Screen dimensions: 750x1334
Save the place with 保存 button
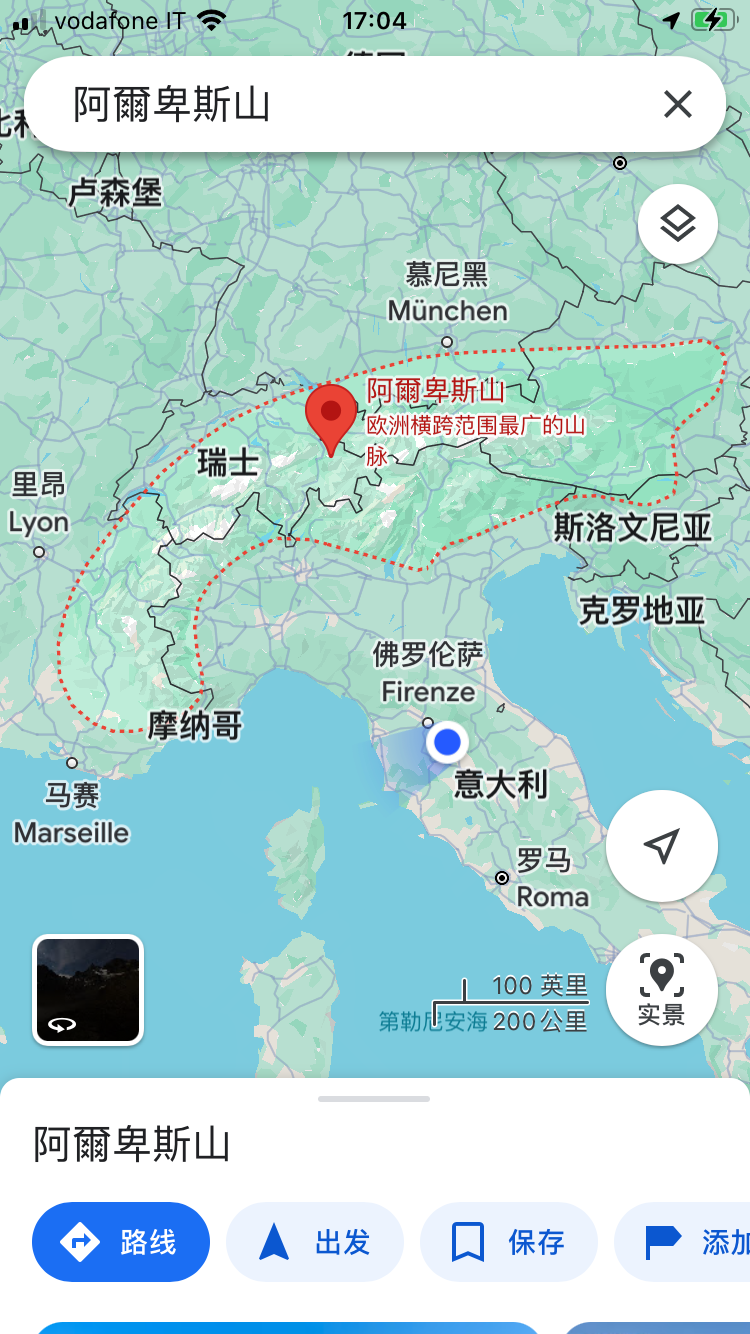coord(508,1242)
